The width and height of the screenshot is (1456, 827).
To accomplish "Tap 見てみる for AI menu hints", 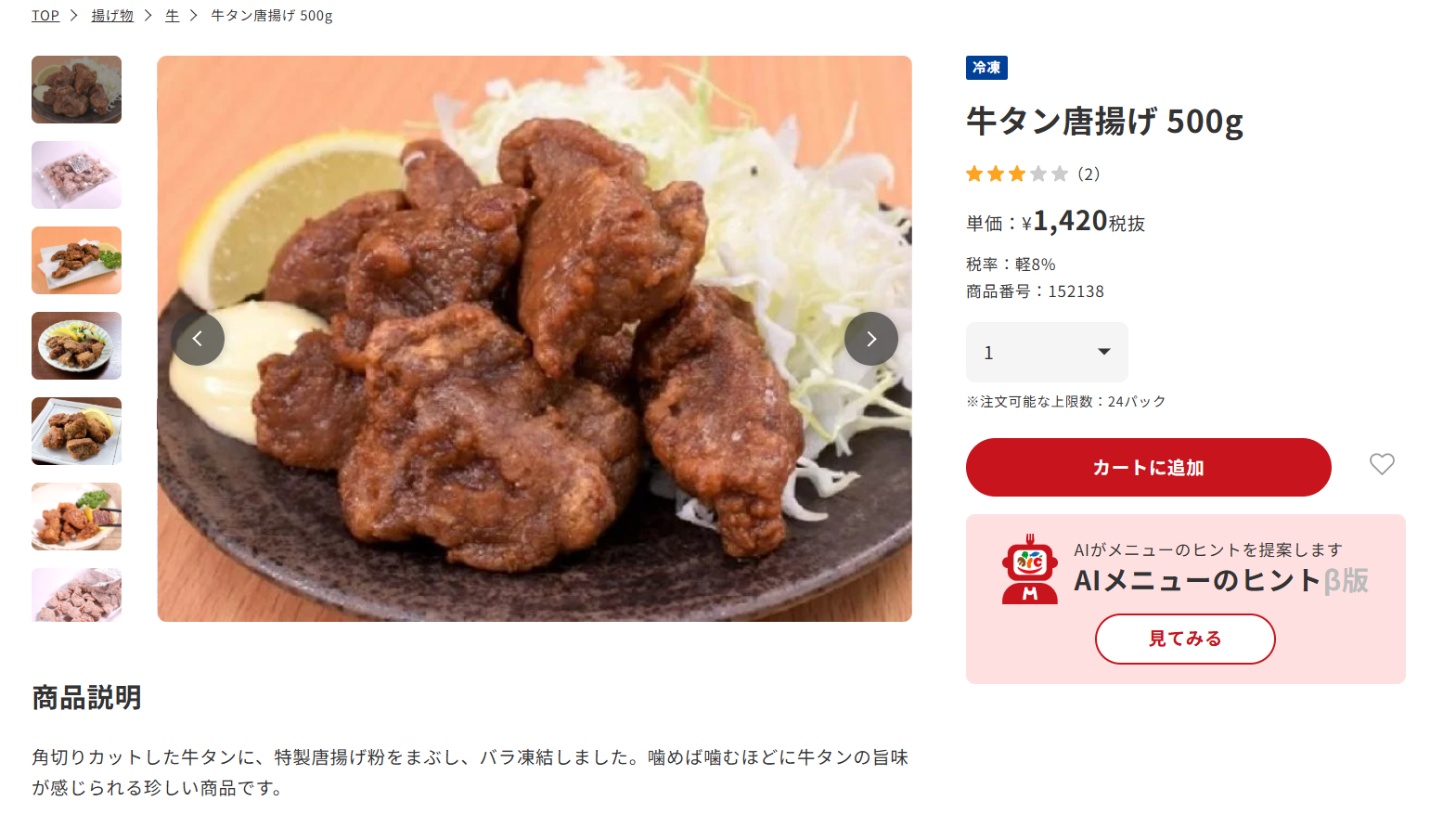I will [1185, 639].
